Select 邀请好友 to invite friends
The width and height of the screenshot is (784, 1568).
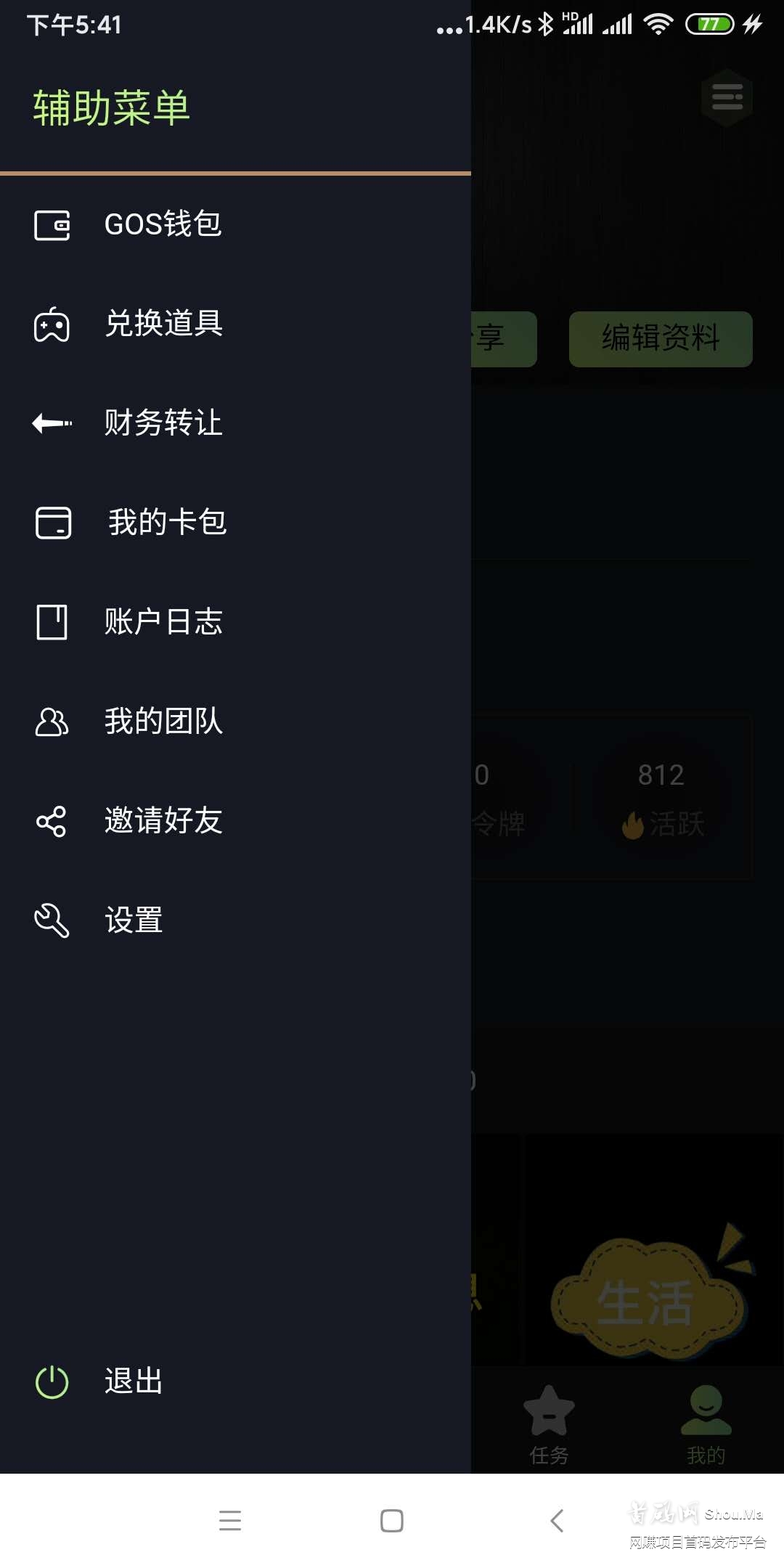[x=163, y=821]
